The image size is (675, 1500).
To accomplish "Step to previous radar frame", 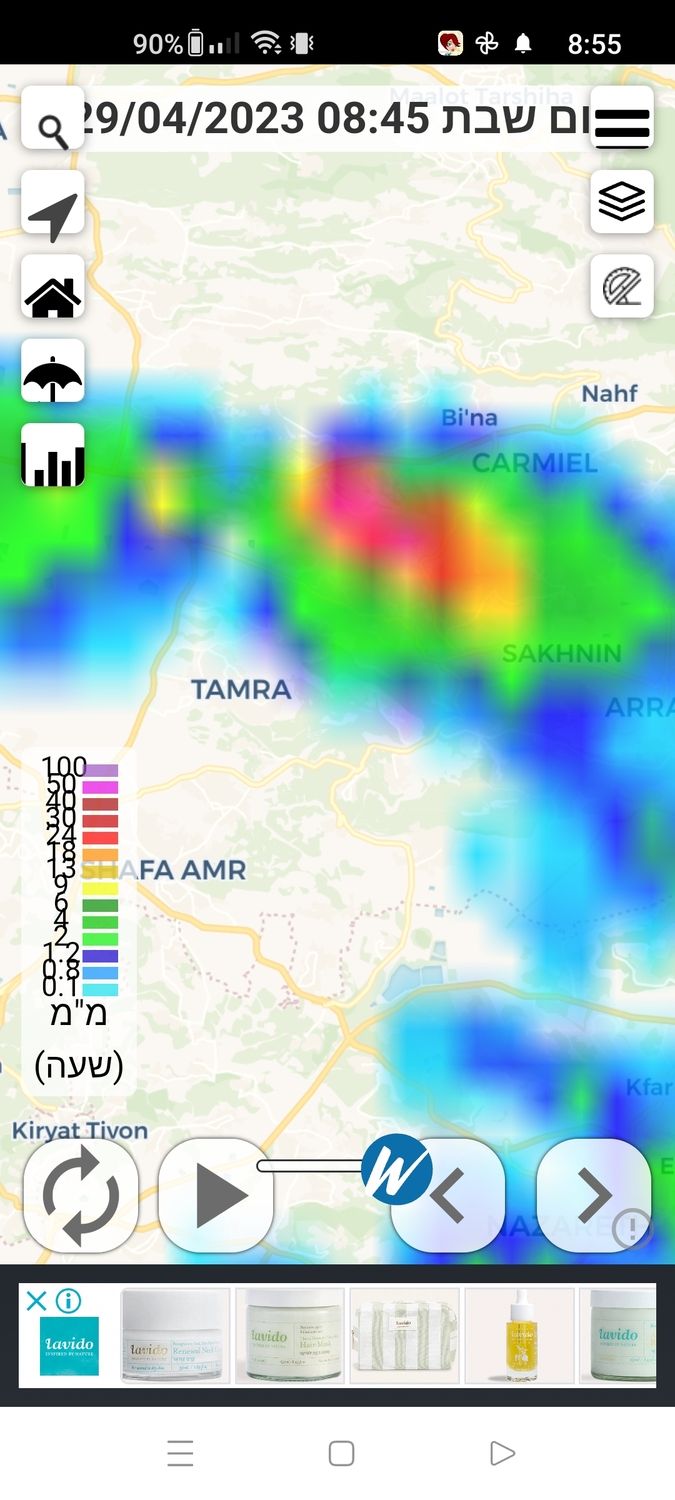I will (447, 1196).
